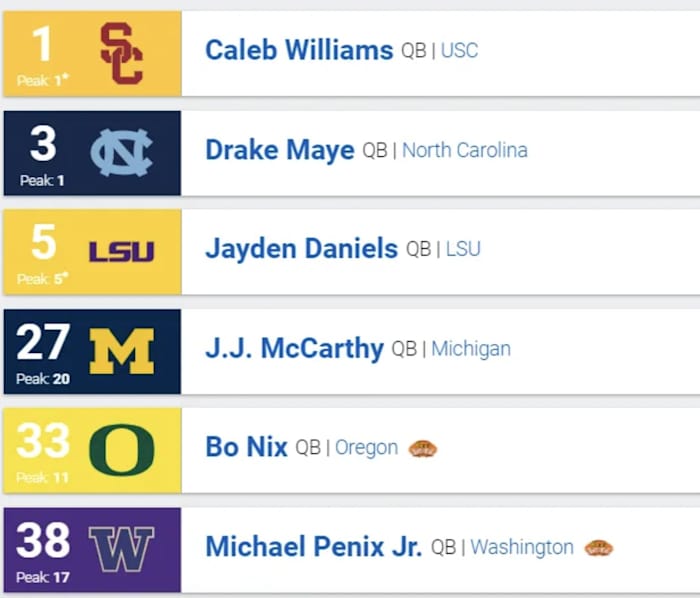Screen dimensions: 700x598
Task: Open the LSU school text link
Action: click(463, 250)
